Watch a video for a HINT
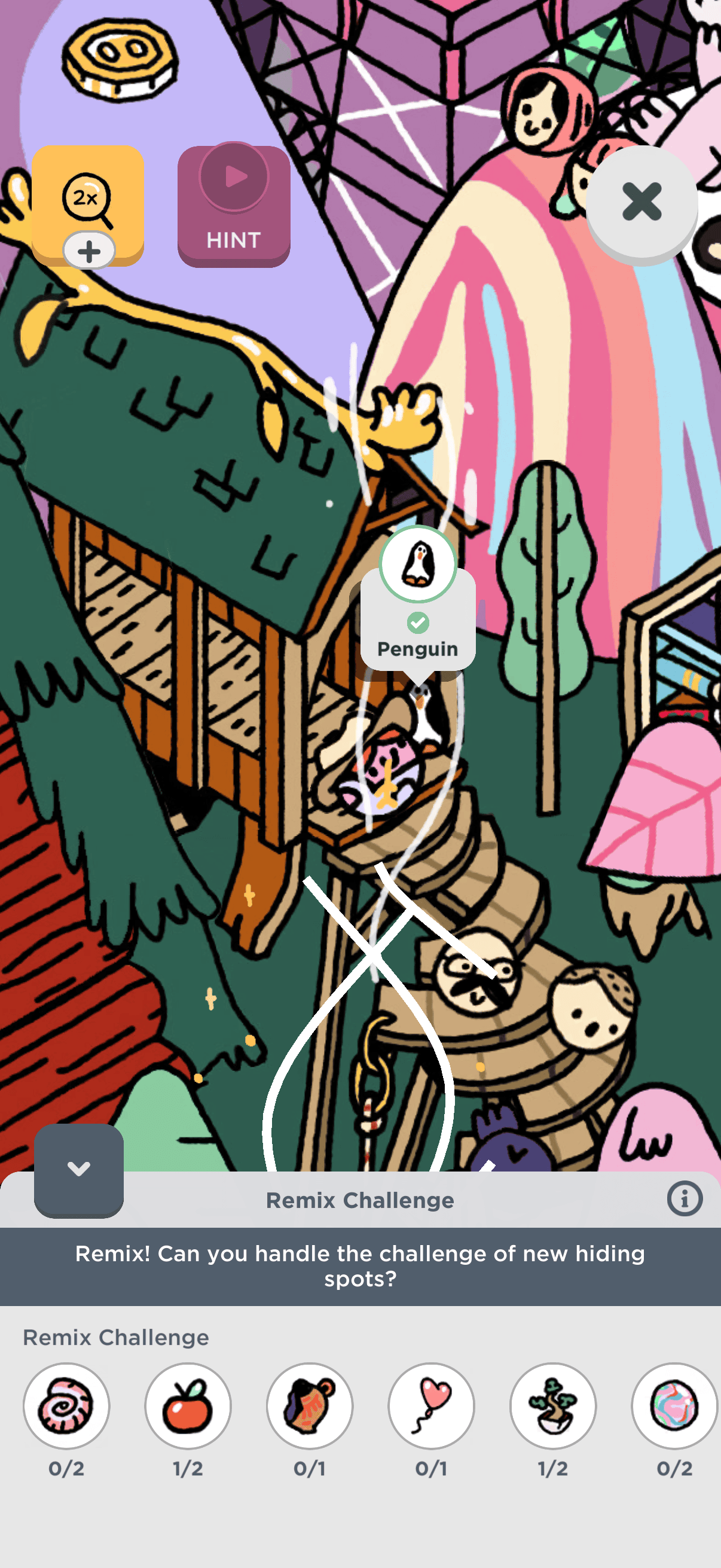This screenshot has width=721, height=1568. coord(234,206)
